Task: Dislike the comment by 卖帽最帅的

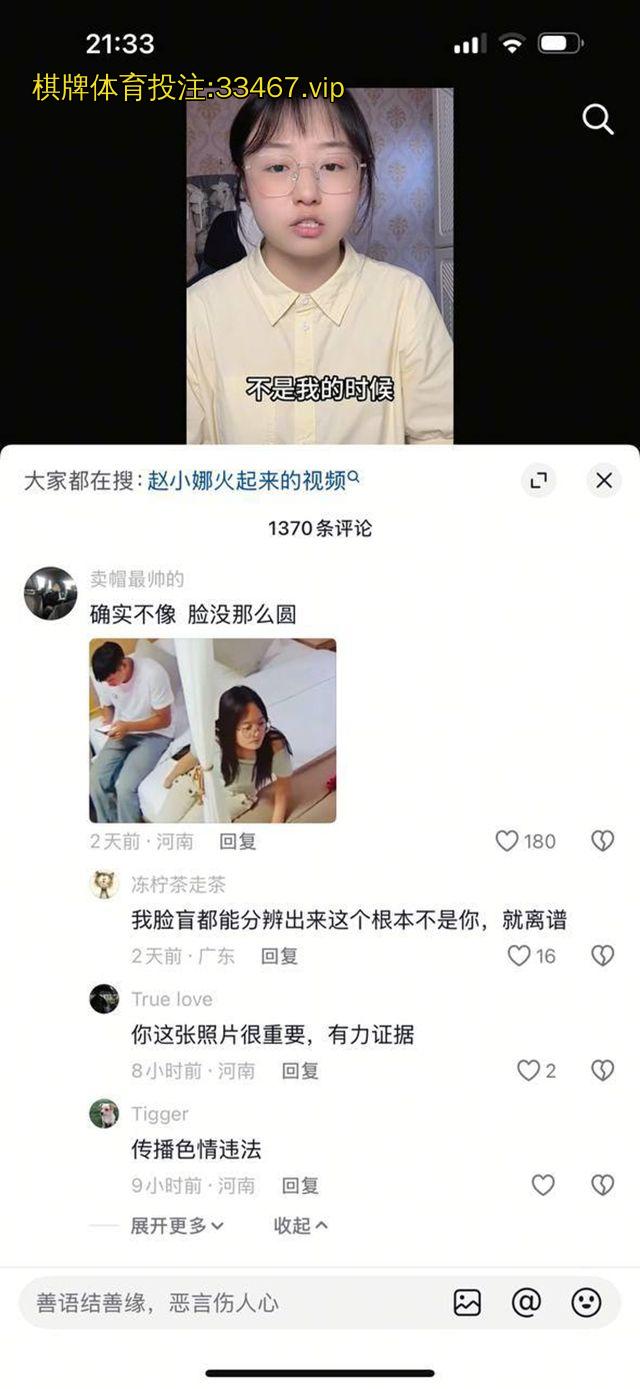Action: click(x=602, y=841)
